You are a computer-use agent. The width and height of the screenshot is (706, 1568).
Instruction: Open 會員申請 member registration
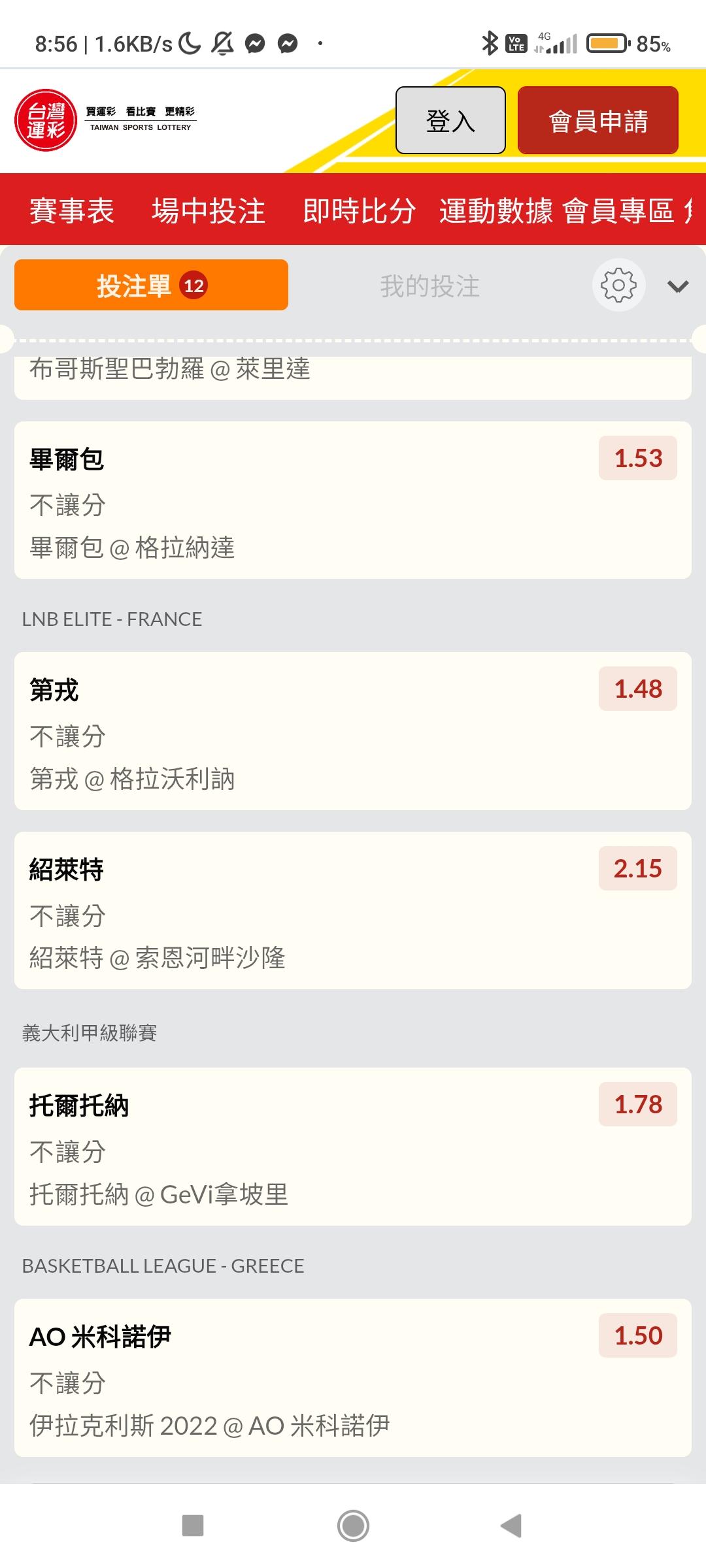point(597,121)
